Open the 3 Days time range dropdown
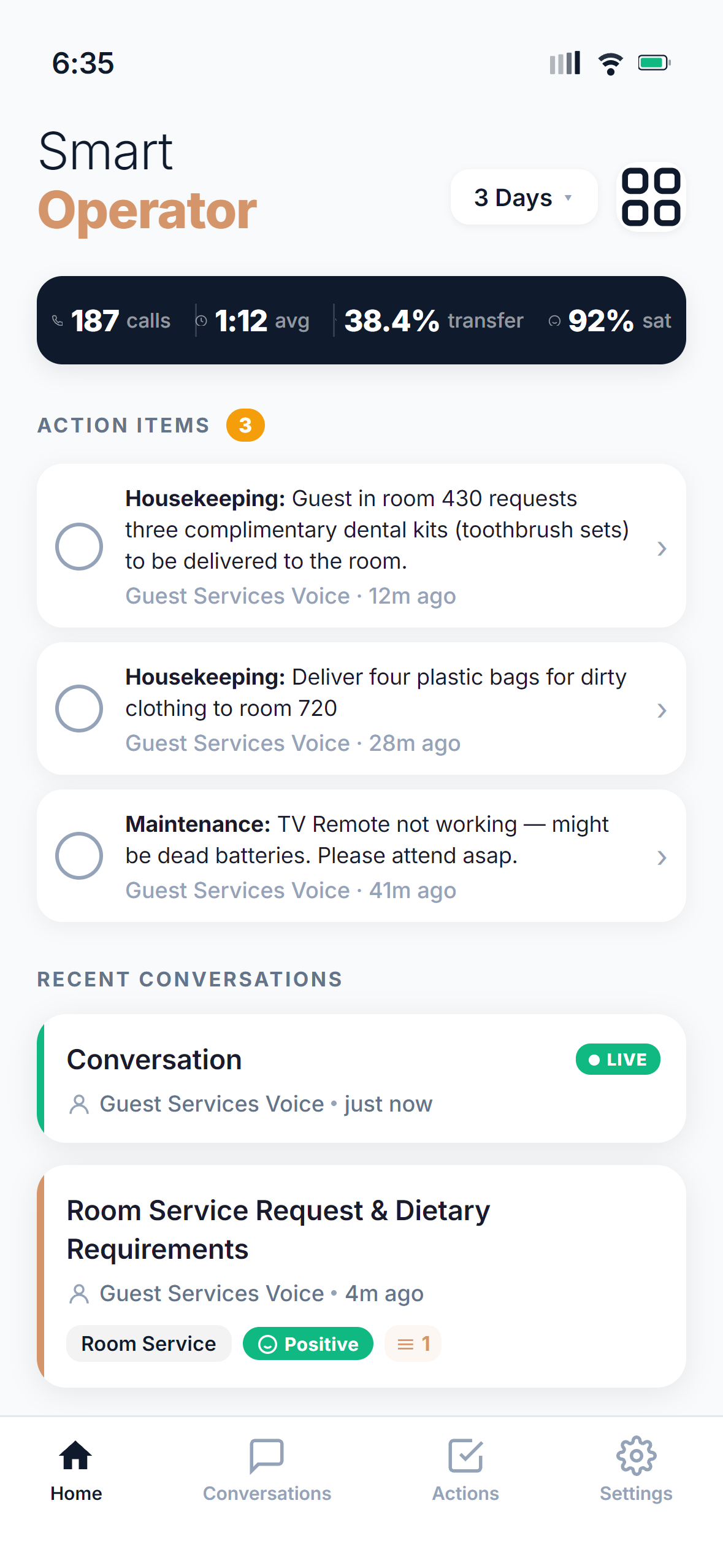The width and height of the screenshot is (723, 1568). pos(523,197)
